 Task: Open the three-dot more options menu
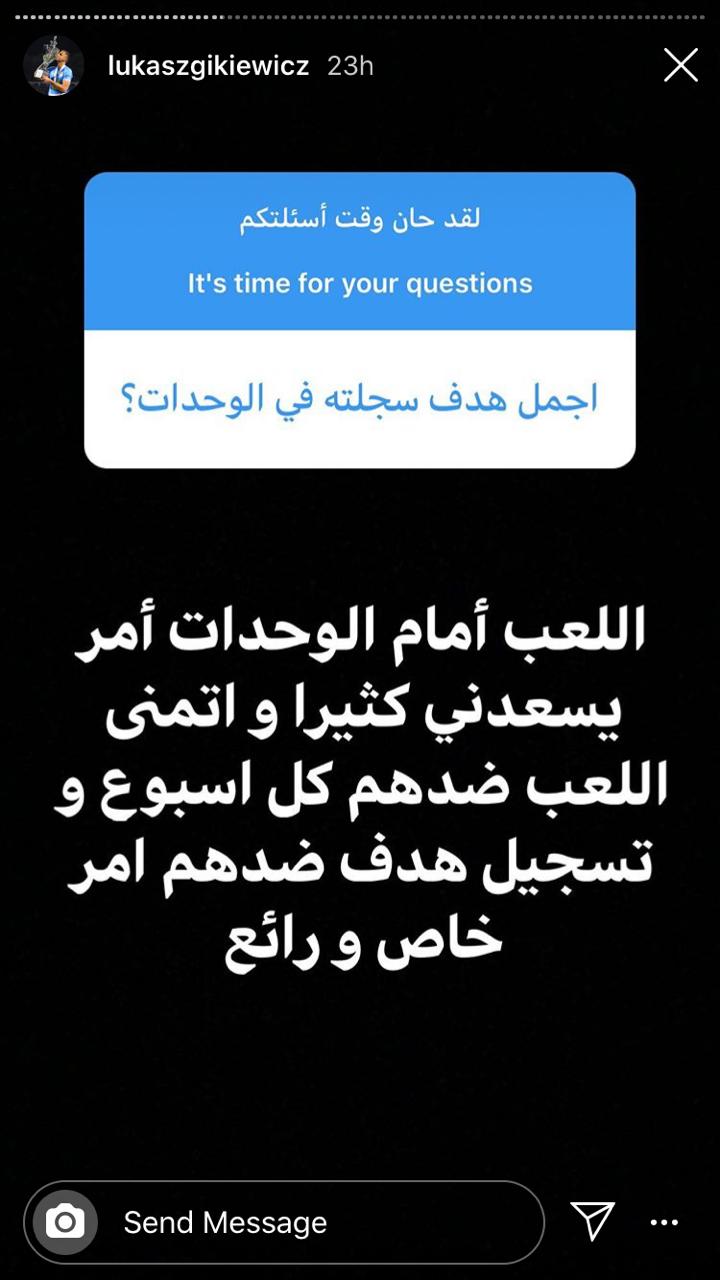click(x=664, y=1222)
